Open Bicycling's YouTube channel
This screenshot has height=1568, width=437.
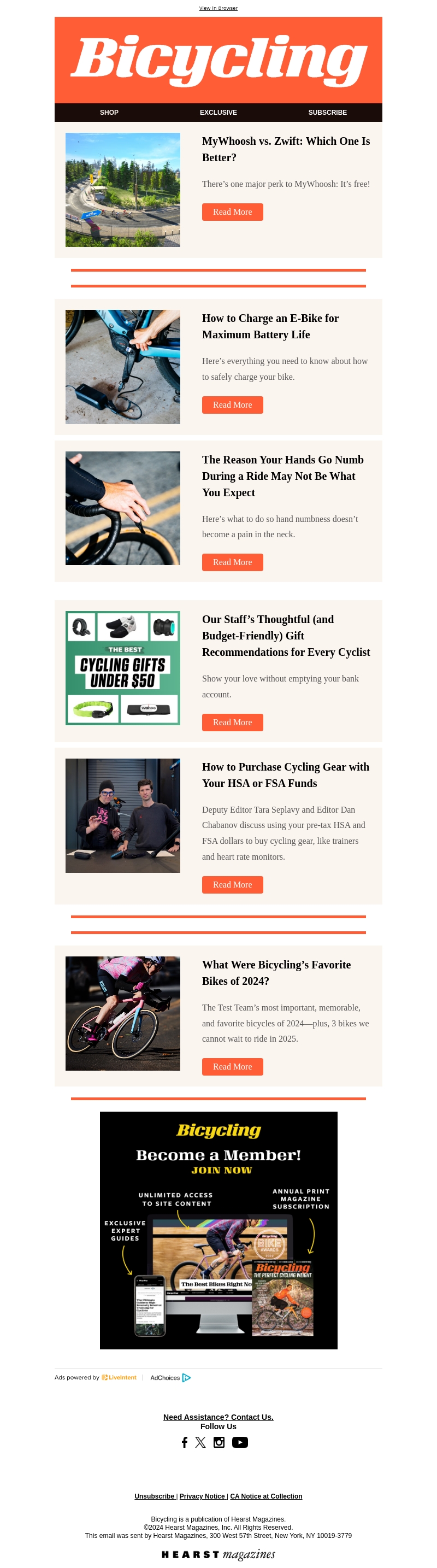point(240,1442)
